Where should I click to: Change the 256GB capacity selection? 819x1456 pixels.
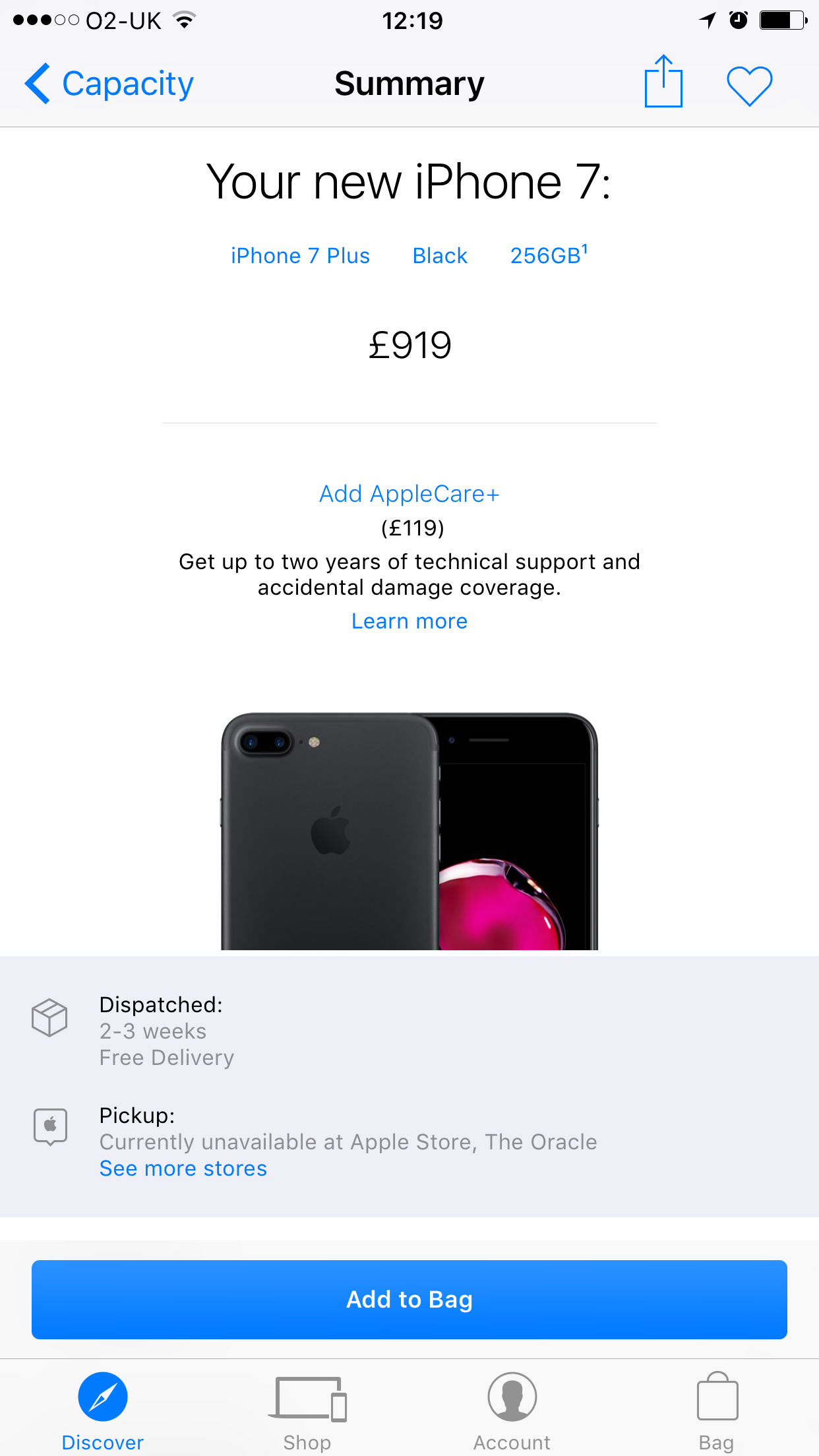[x=548, y=255]
